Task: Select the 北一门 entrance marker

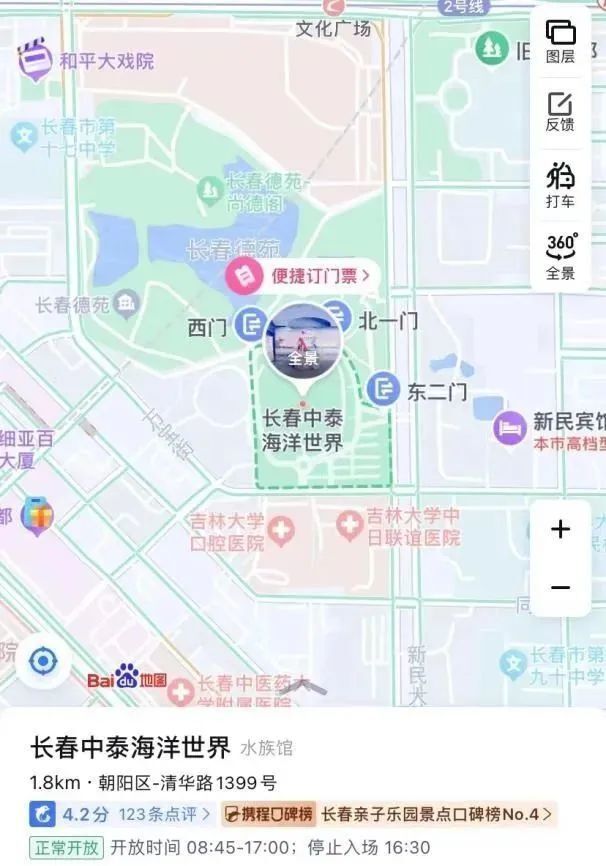Action: pyautogui.click(x=339, y=316)
